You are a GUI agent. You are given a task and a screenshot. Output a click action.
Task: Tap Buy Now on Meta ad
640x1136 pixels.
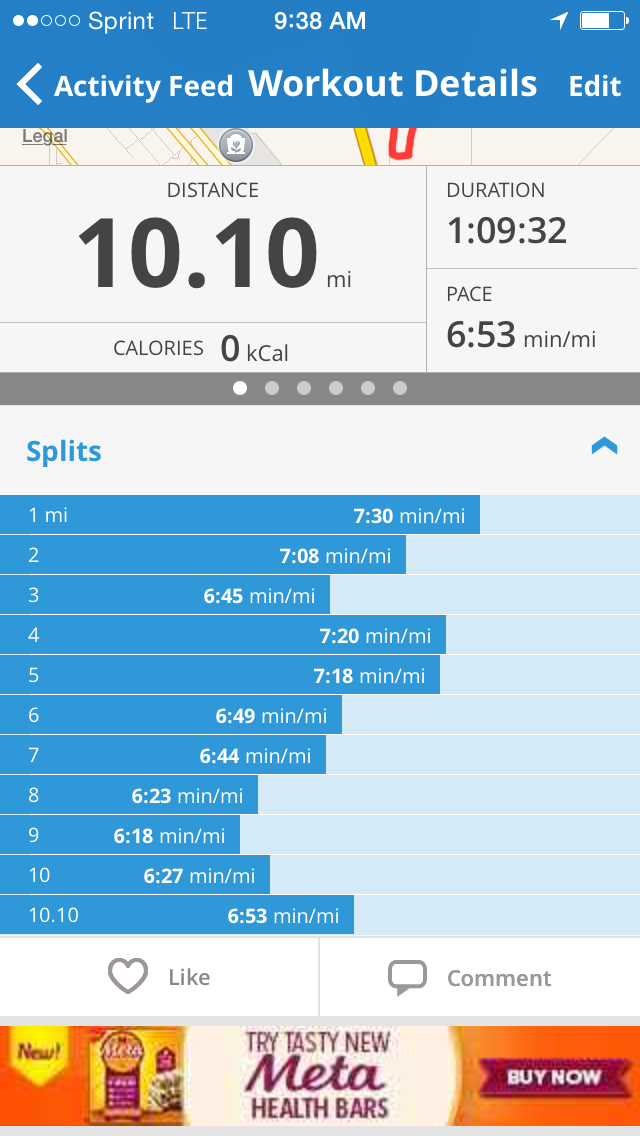point(553,1077)
